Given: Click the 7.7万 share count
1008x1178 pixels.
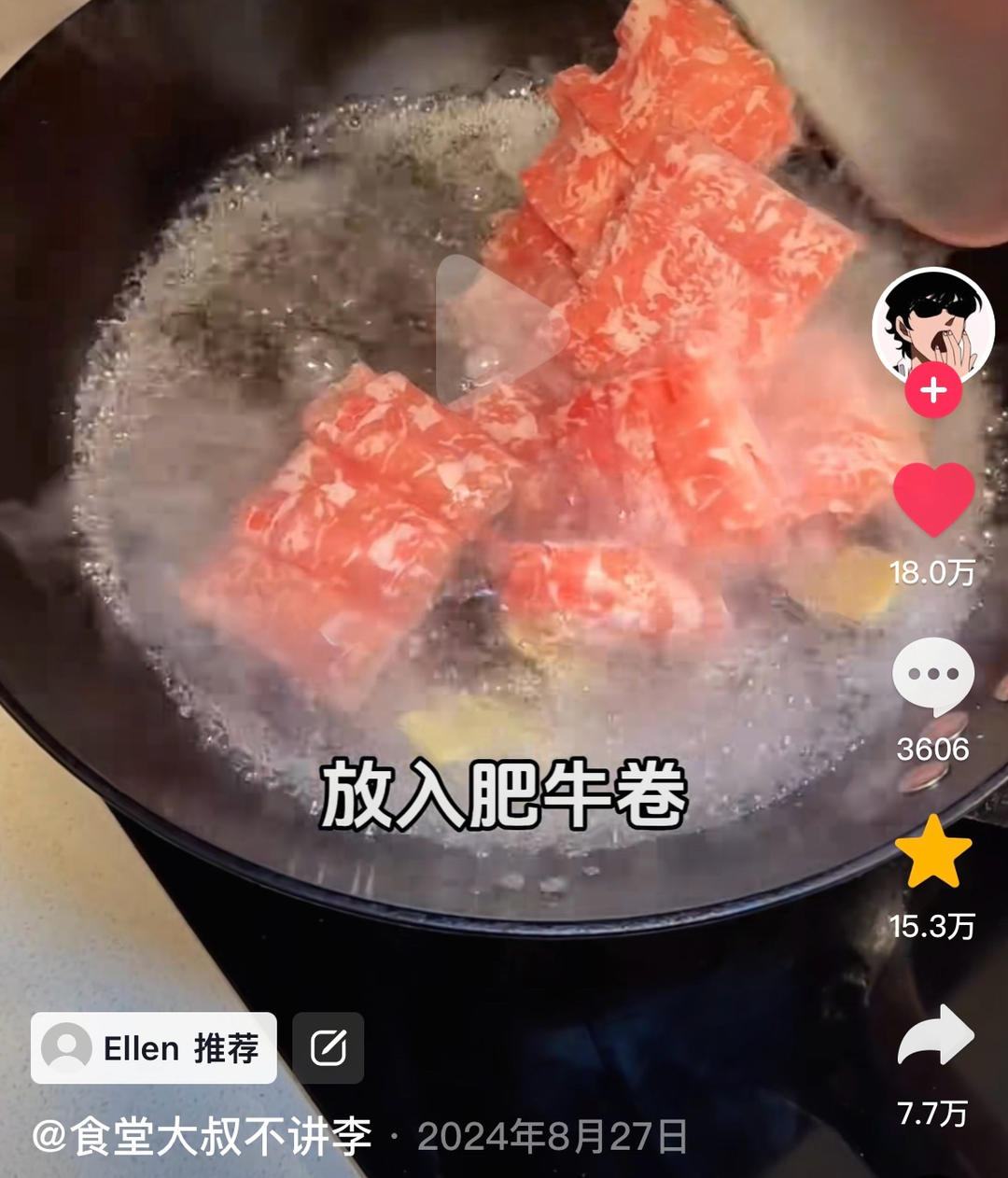Looking at the screenshot, I should pos(932,1111).
